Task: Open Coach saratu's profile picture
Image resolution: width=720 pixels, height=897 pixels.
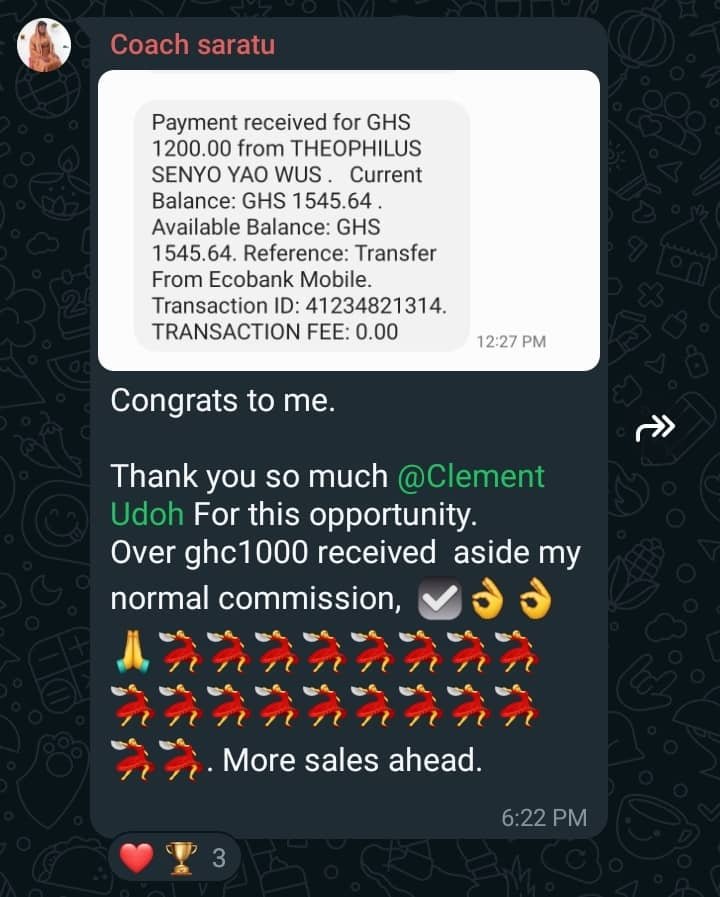Action: pos(44,45)
